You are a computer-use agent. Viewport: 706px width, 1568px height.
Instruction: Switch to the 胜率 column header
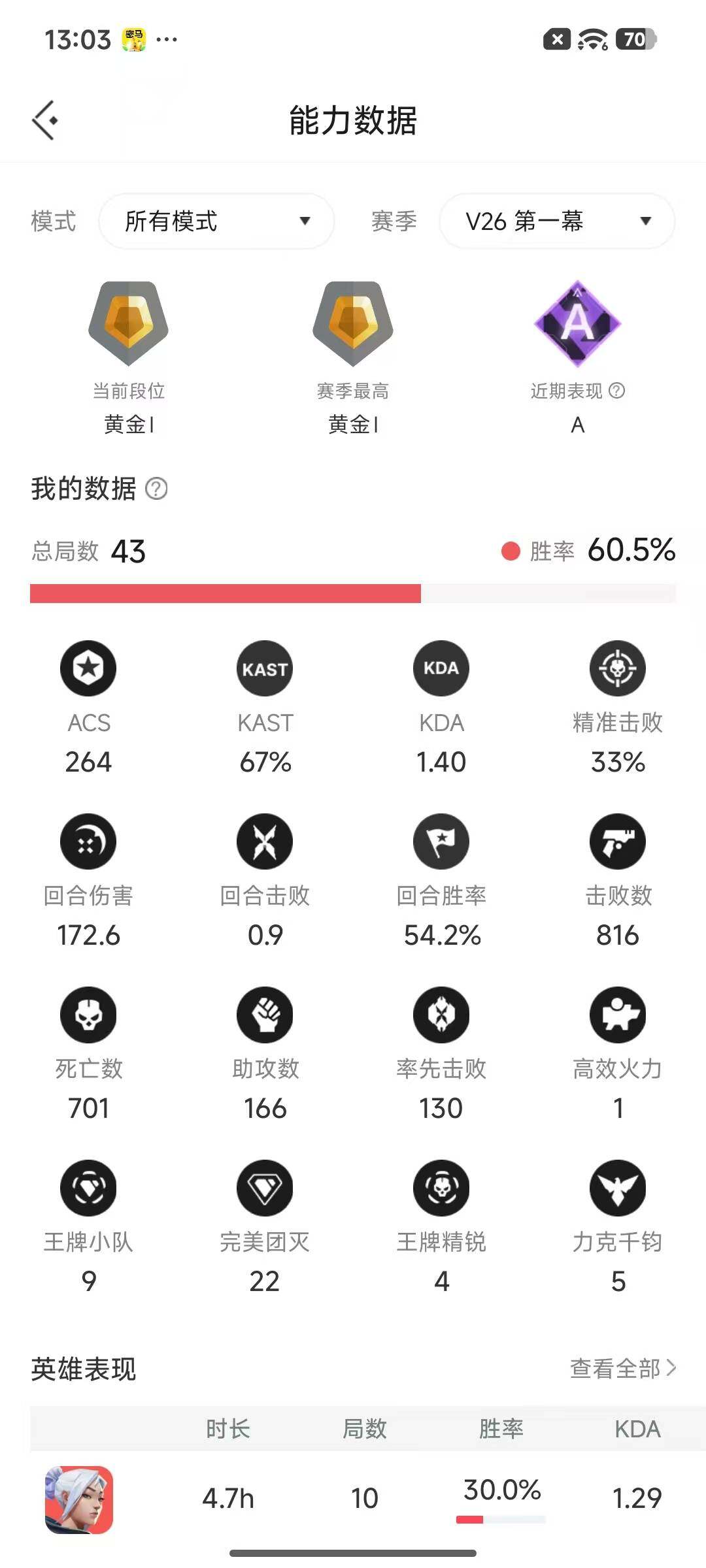pos(500,1428)
